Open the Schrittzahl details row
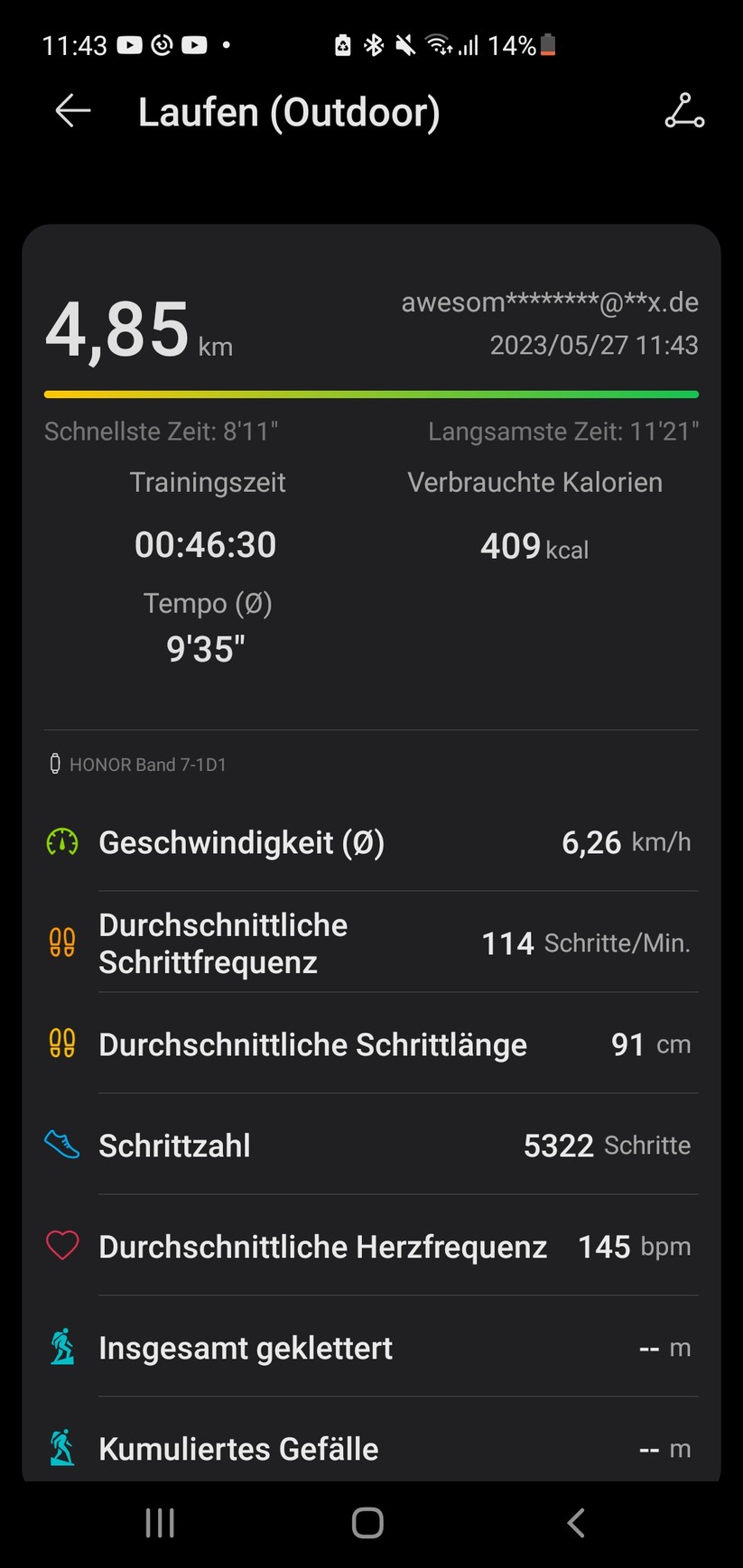This screenshot has width=743, height=1568. [x=372, y=1145]
